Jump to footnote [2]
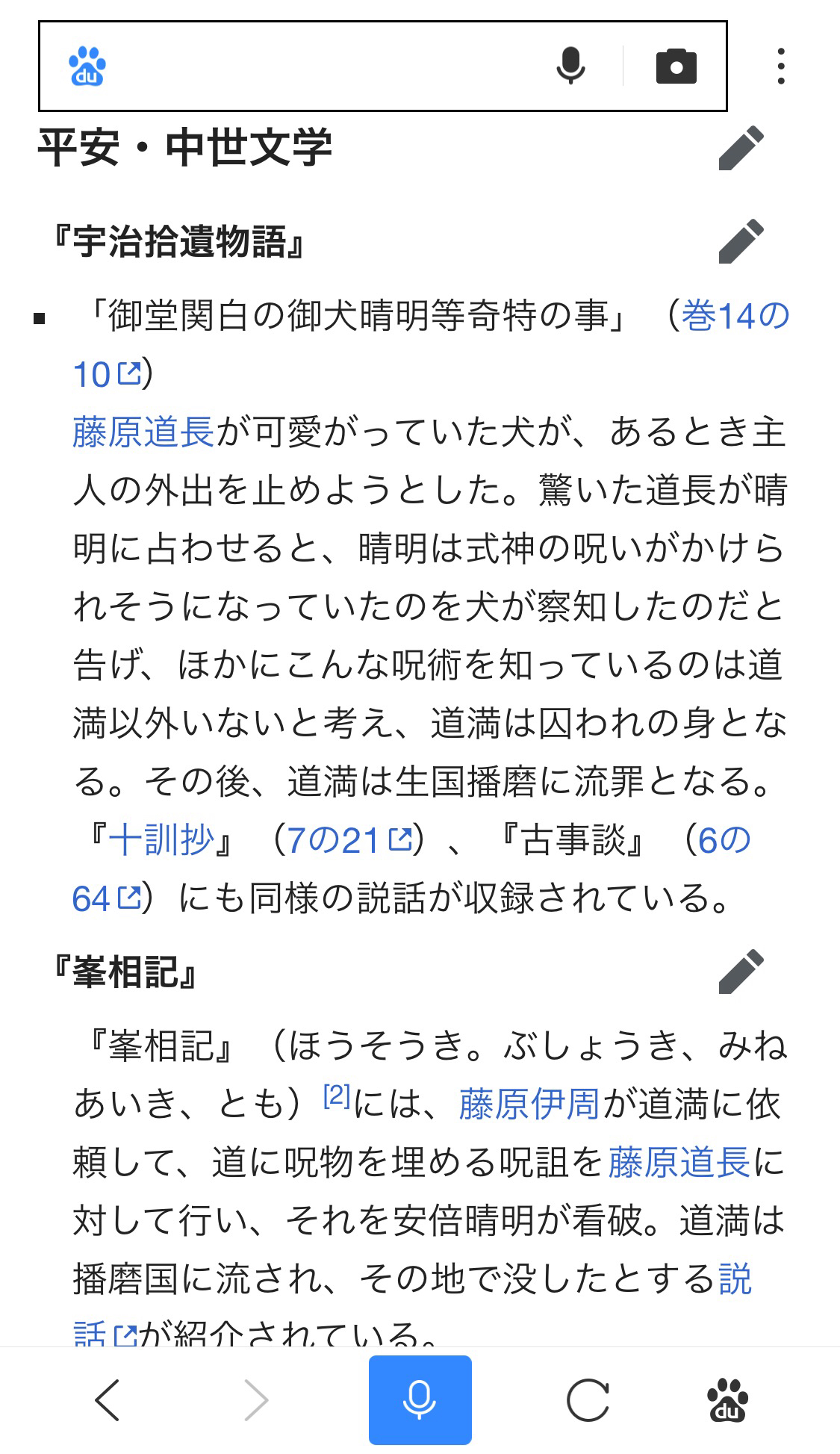This screenshot has width=840, height=1454. [337, 1096]
